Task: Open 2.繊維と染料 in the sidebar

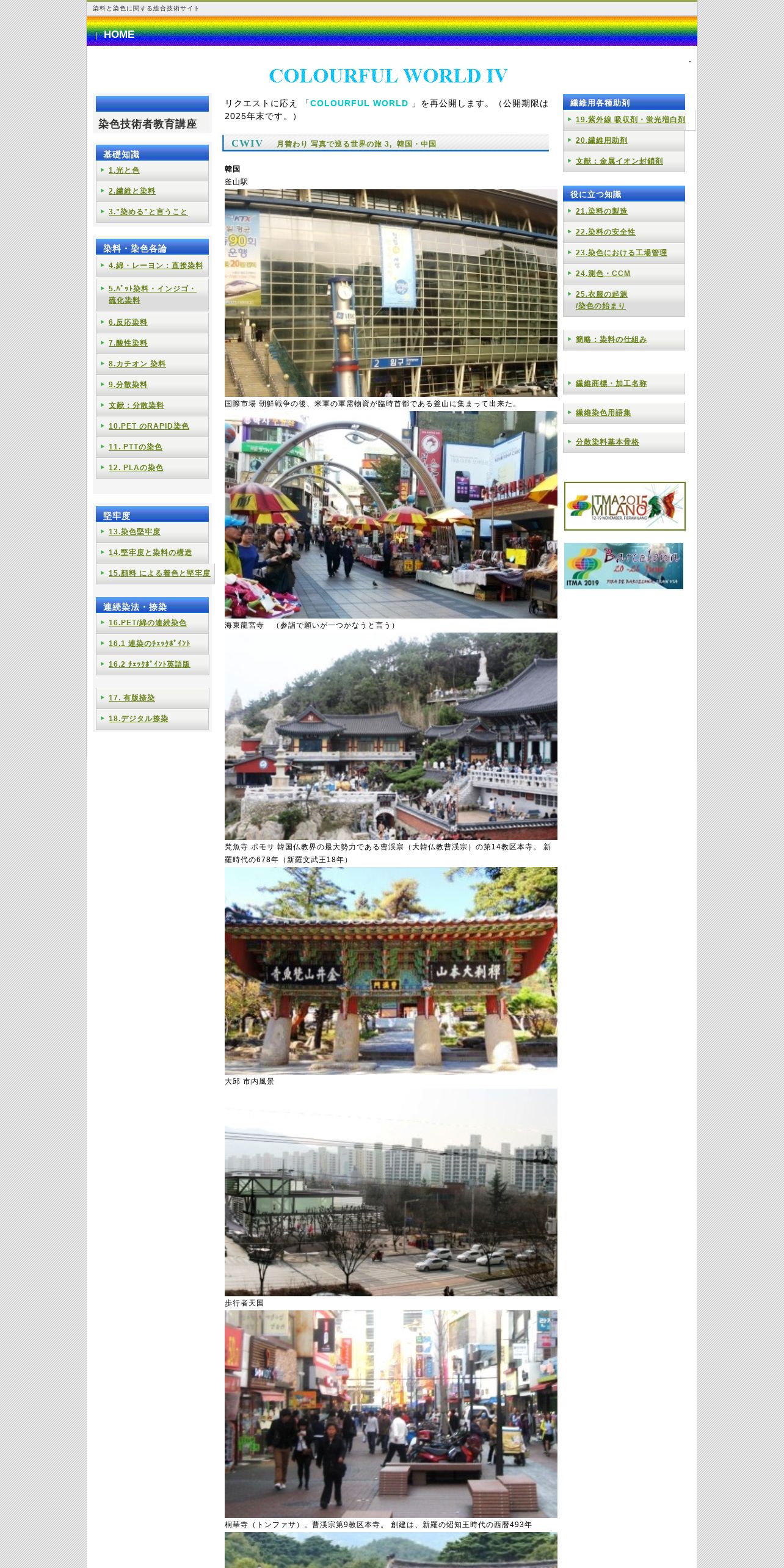Action: [x=132, y=191]
